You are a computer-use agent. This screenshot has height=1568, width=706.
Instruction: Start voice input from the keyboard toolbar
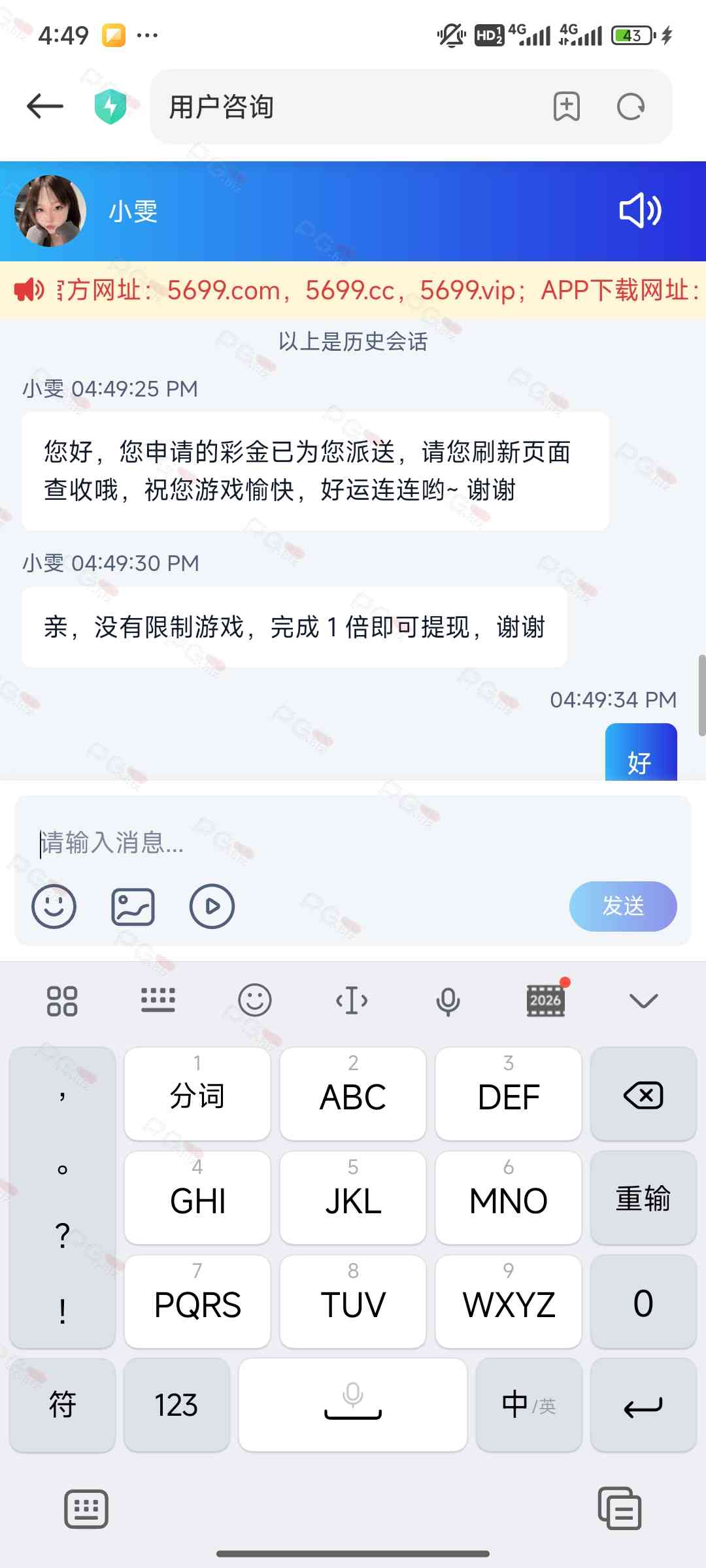coord(448,1000)
